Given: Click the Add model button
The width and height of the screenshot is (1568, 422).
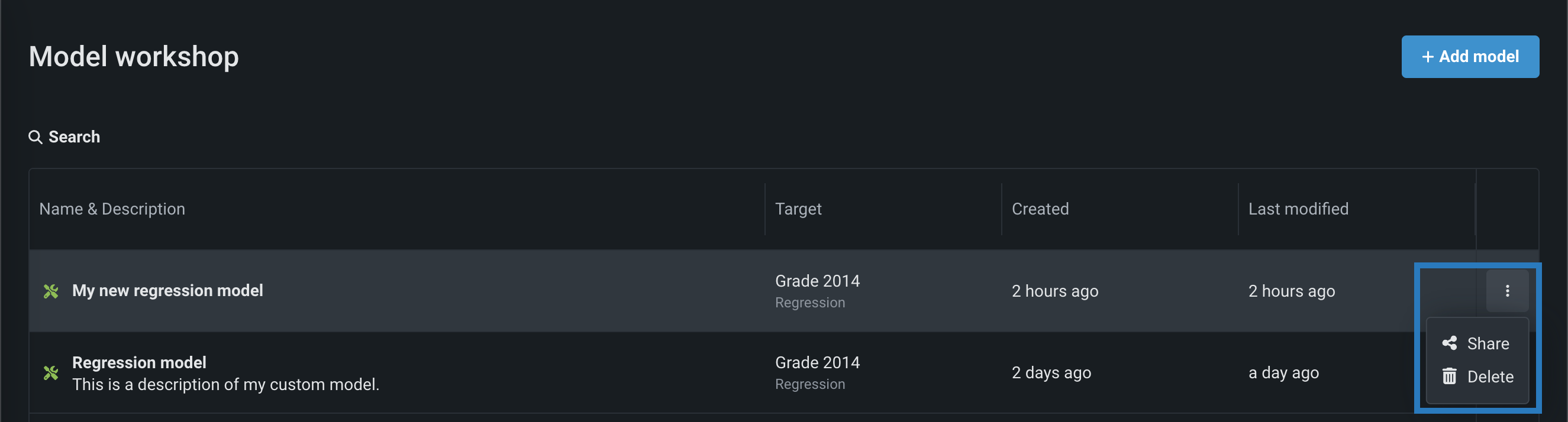Looking at the screenshot, I should pyautogui.click(x=1469, y=57).
